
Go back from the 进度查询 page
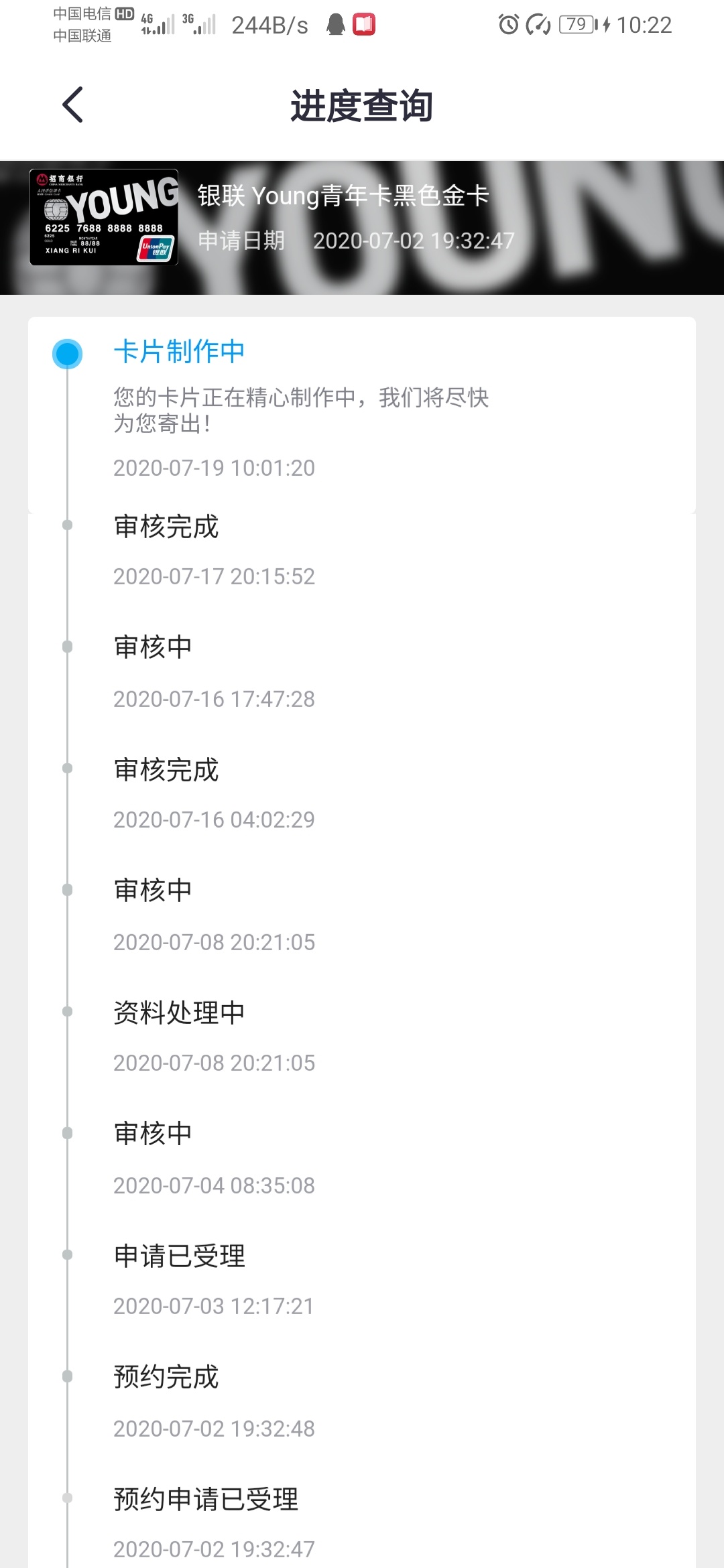[x=72, y=105]
